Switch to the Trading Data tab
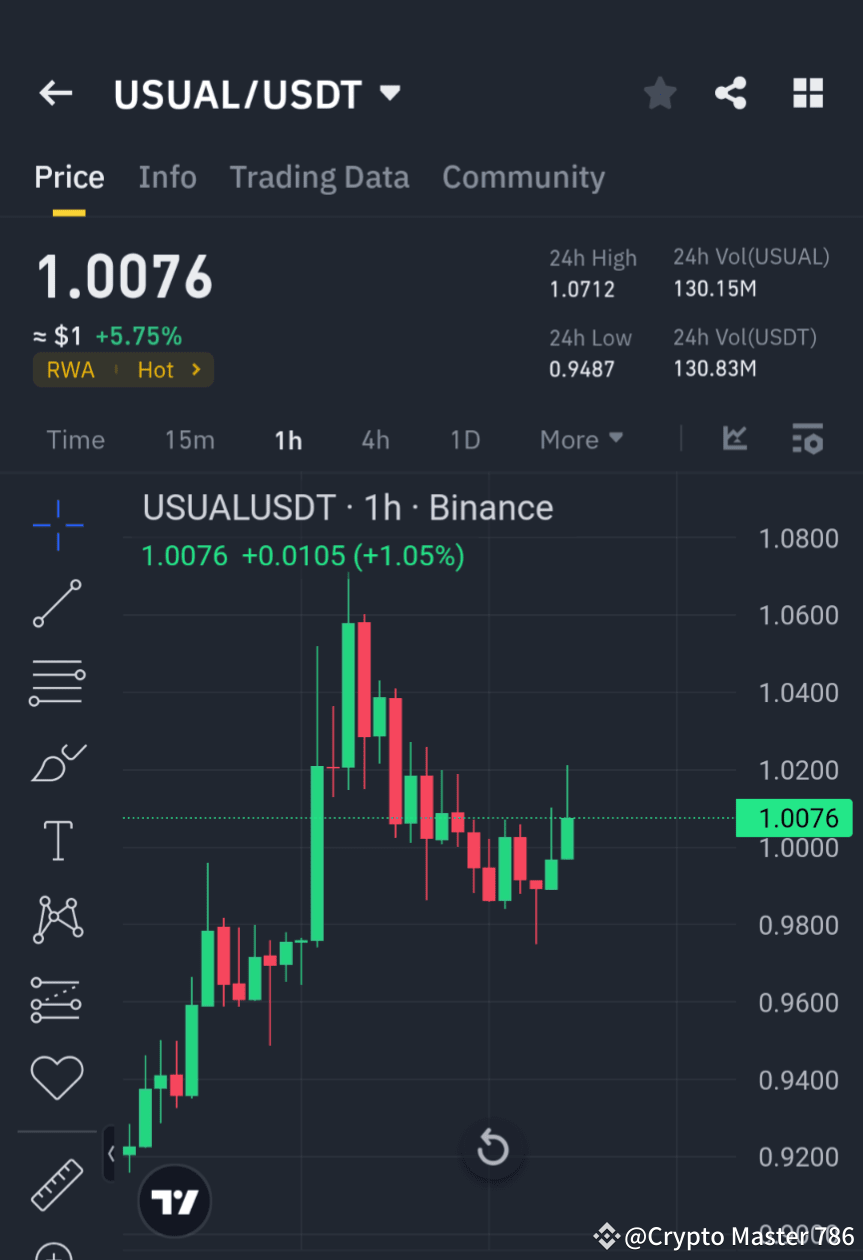Screen dimensions: 863x1260 tap(319, 177)
